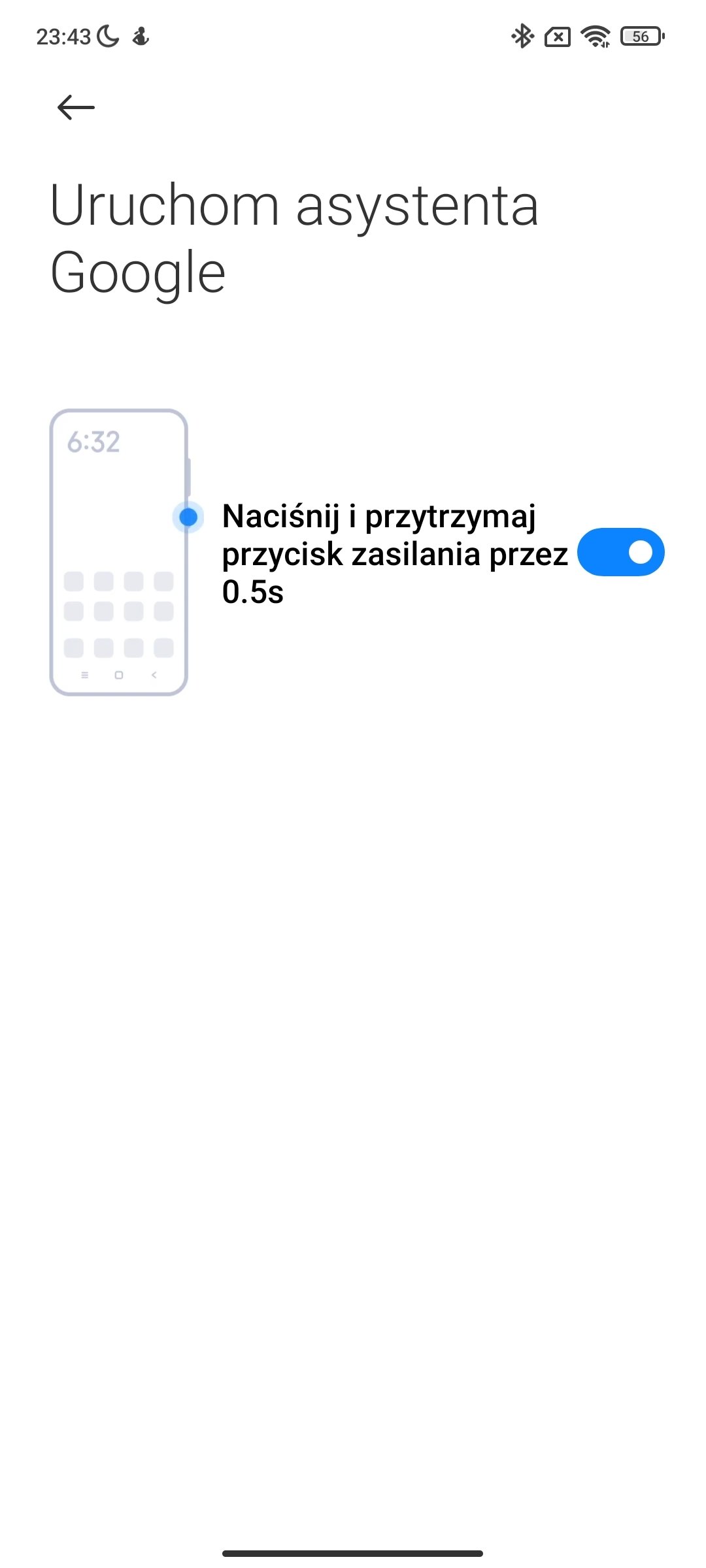The image size is (706, 1568).
Task: Go back using the top-left arrow
Action: click(76, 107)
